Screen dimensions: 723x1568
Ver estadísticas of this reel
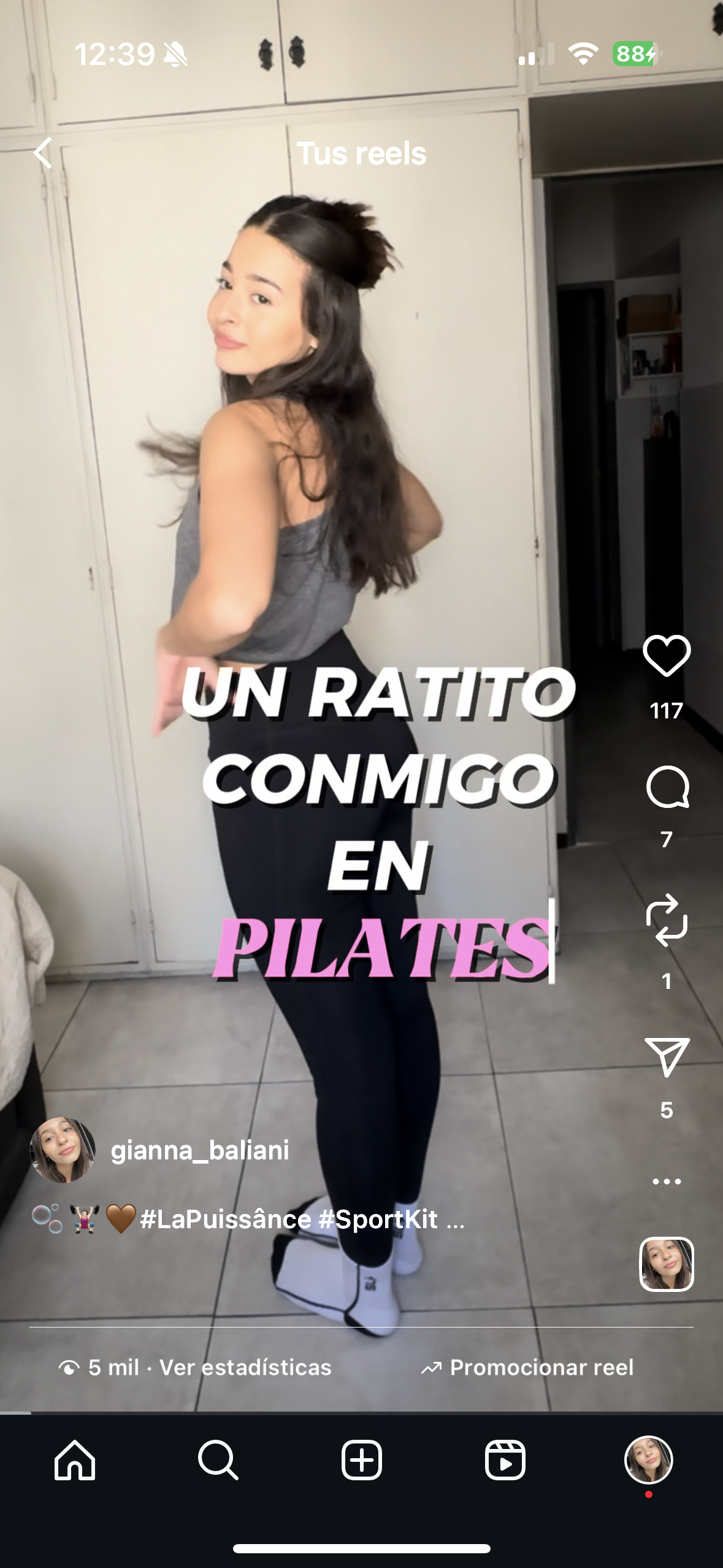245,1367
